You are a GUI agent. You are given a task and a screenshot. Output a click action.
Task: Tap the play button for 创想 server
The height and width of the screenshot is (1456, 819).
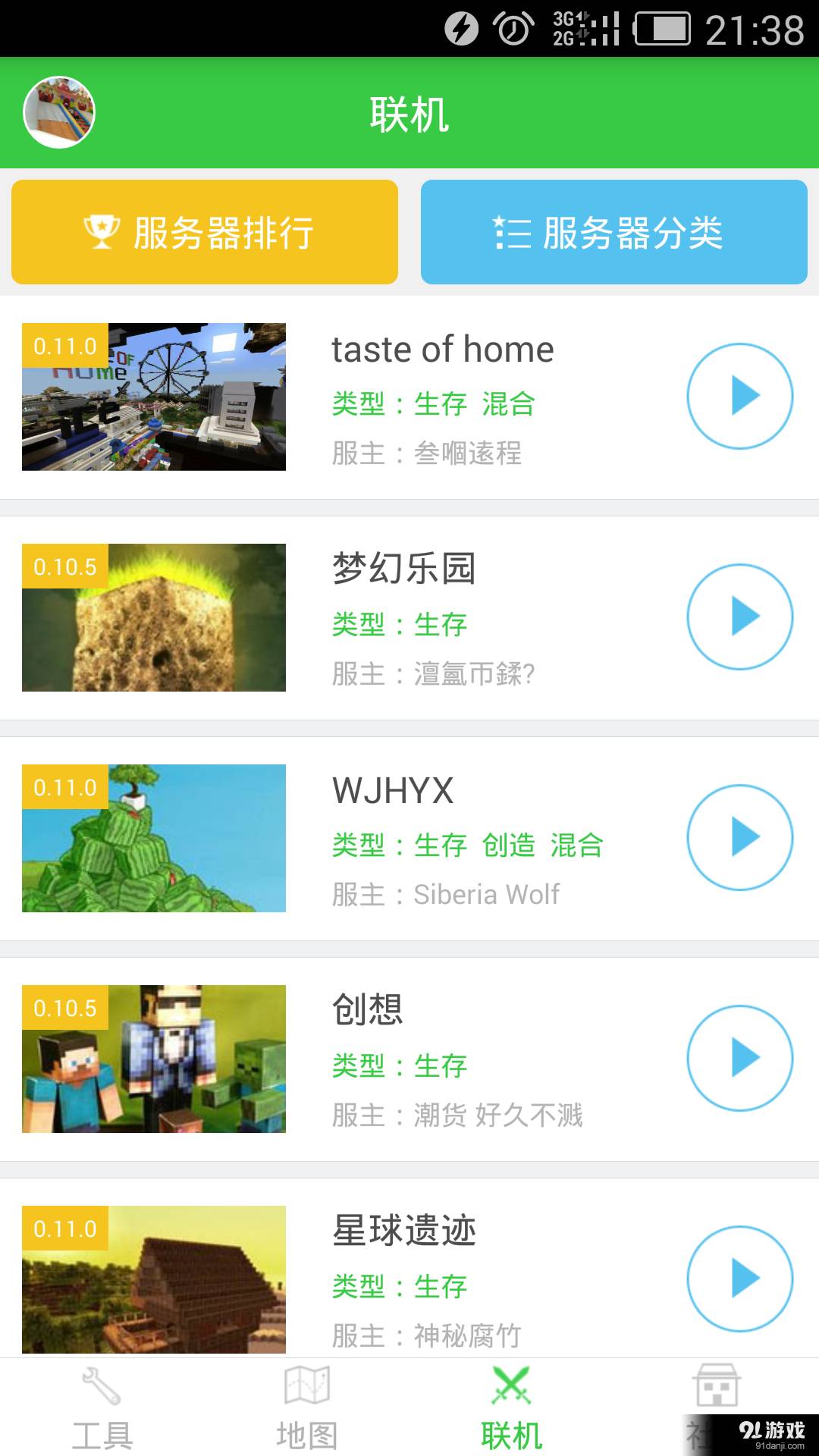click(x=739, y=1058)
